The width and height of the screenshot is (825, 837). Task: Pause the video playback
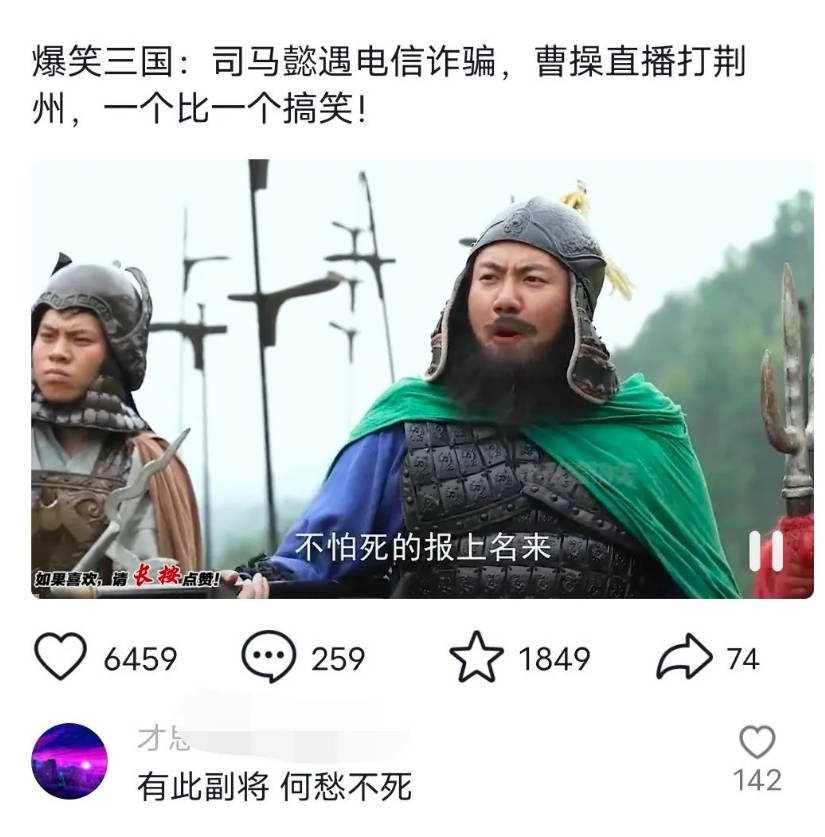[x=766, y=551]
